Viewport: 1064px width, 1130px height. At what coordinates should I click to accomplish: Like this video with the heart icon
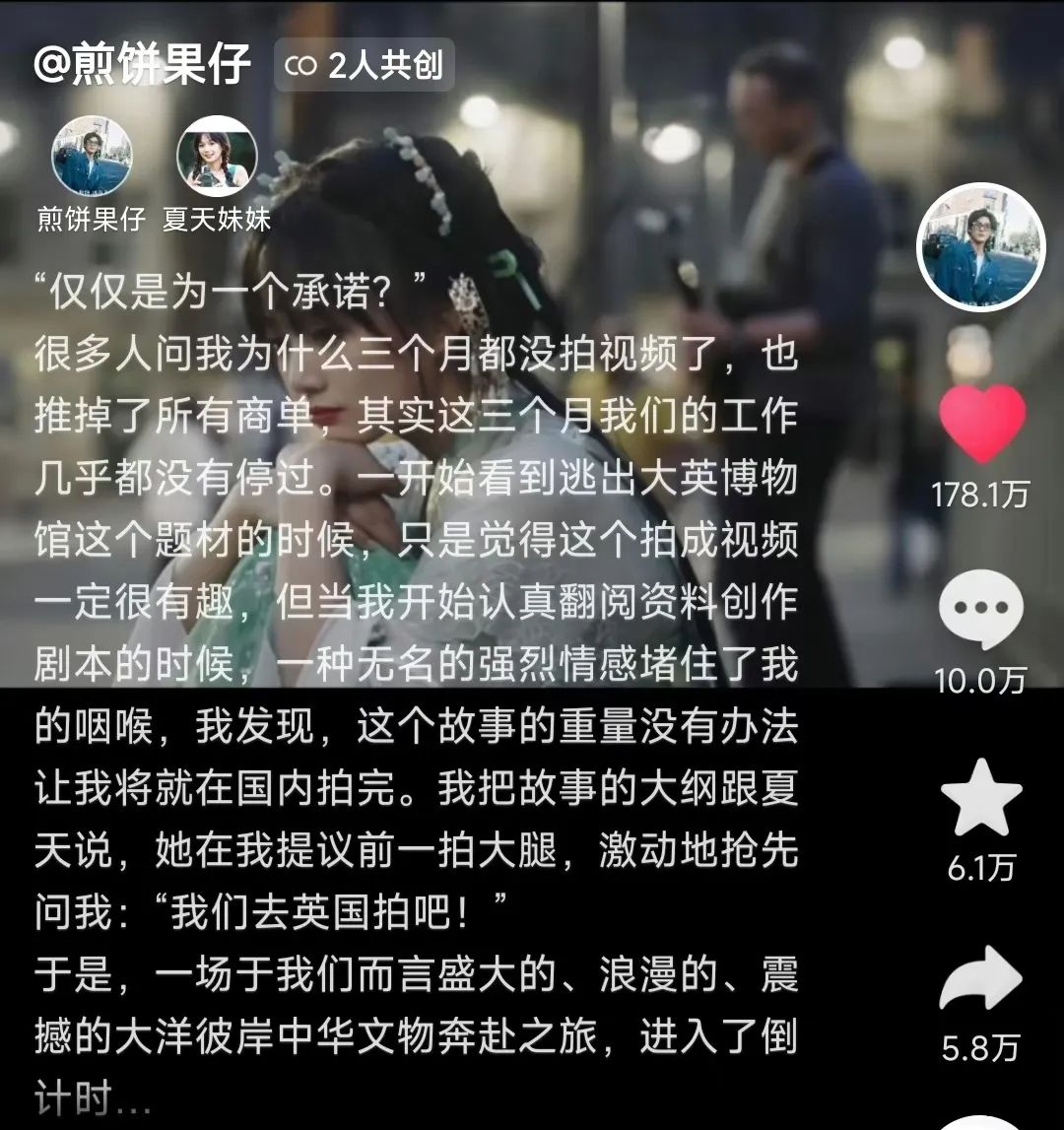pos(981,425)
